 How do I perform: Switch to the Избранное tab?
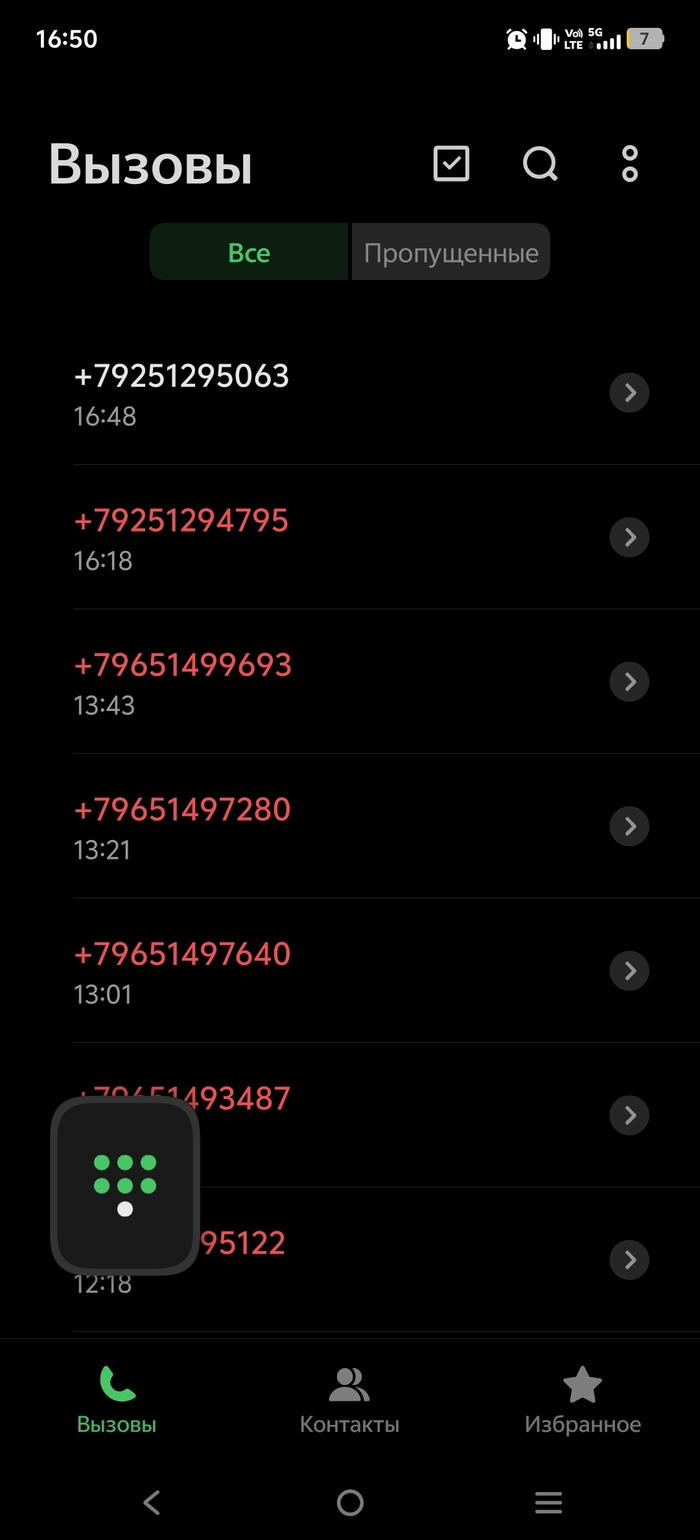tap(582, 1401)
